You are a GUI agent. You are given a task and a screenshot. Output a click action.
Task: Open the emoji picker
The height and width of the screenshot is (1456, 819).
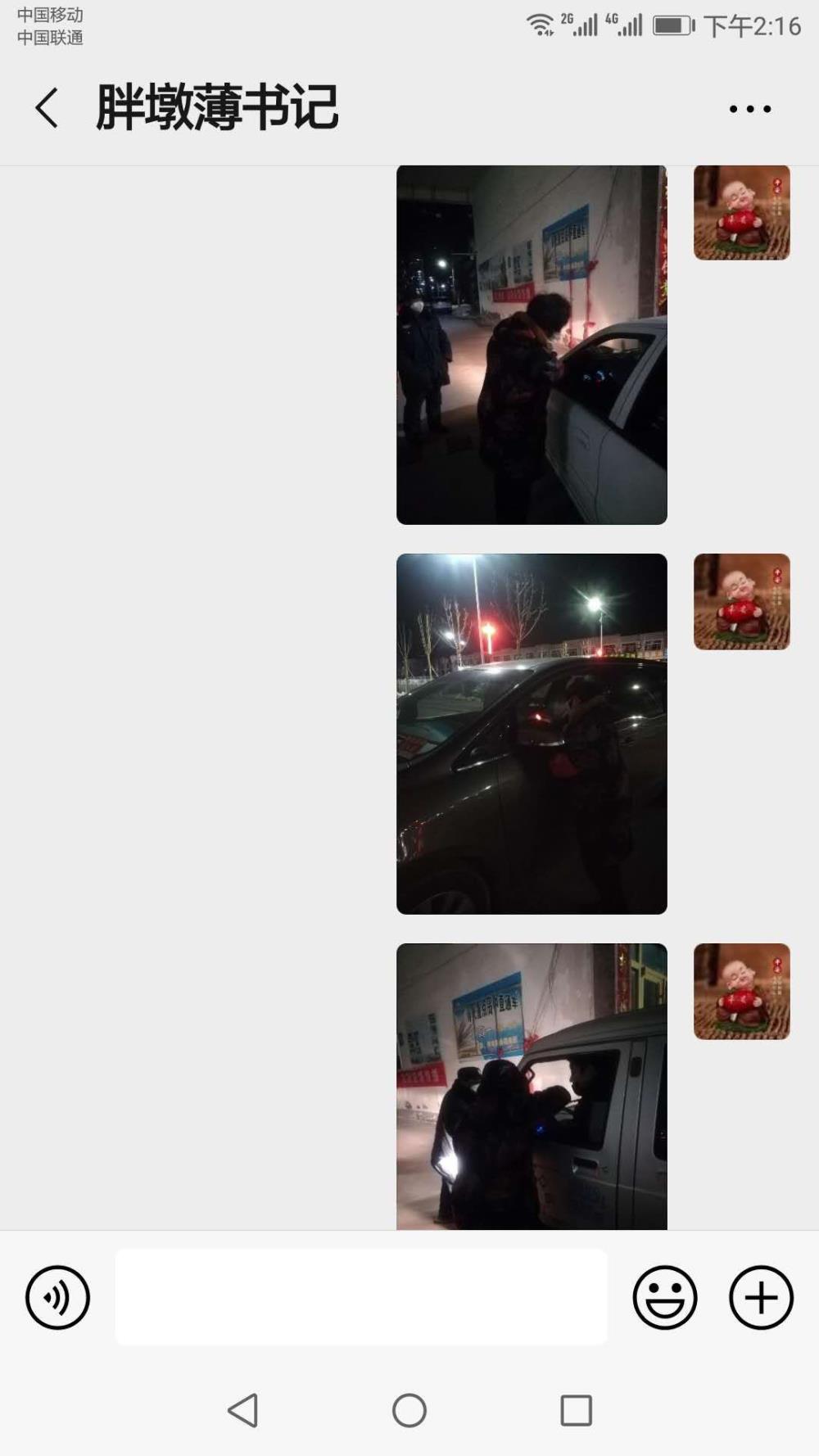tap(664, 1297)
